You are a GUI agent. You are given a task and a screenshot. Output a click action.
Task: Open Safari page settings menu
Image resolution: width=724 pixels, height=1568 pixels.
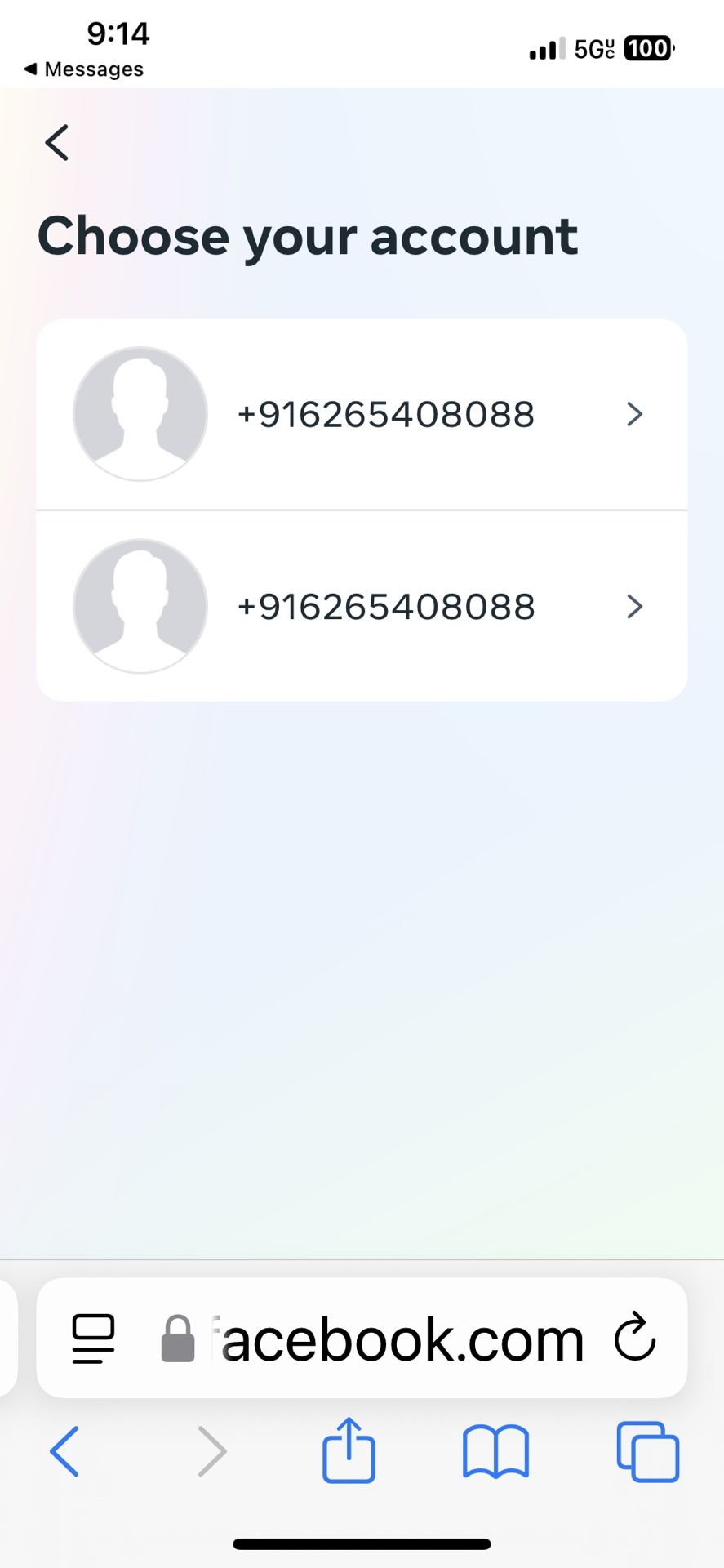[93, 1339]
